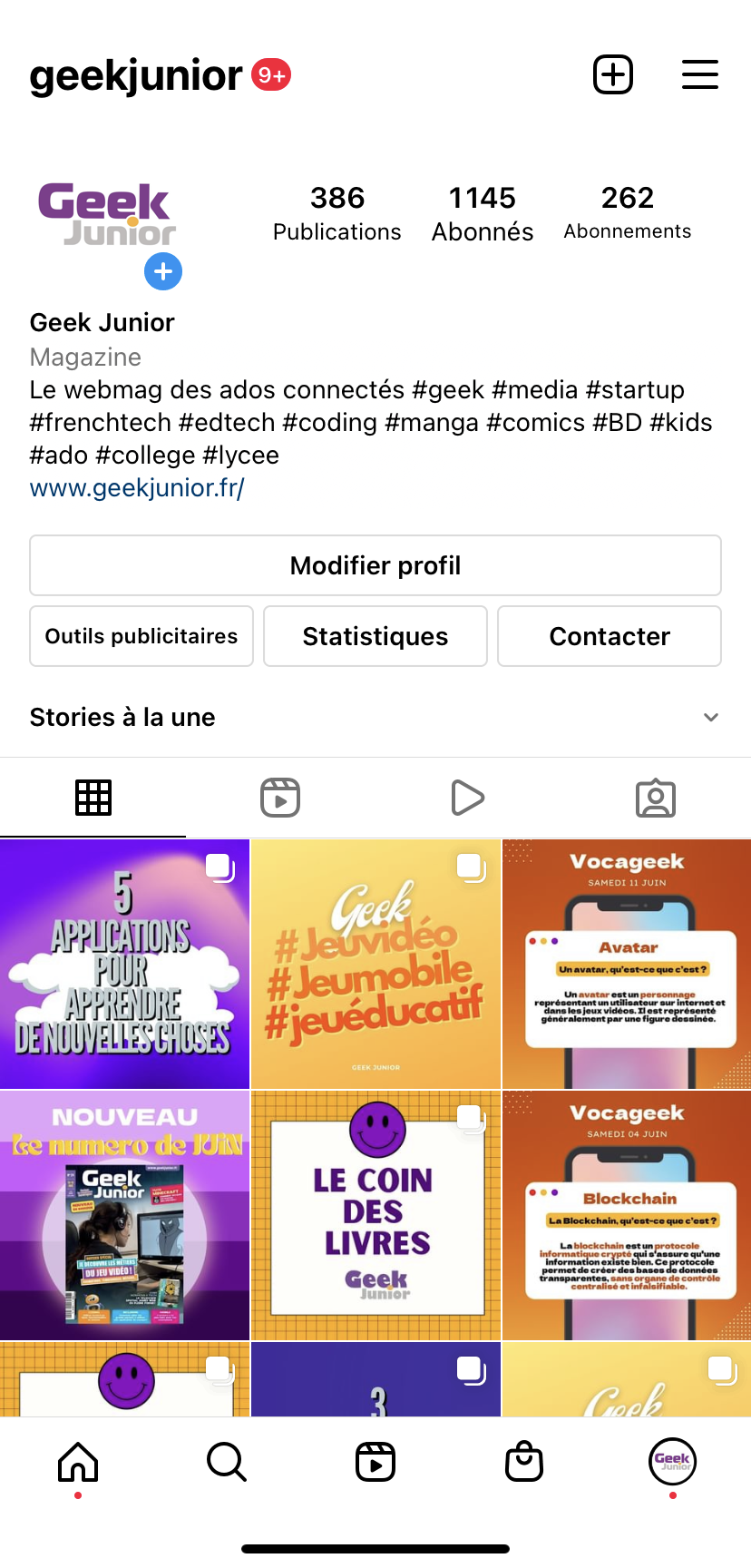Image resolution: width=751 pixels, height=1568 pixels.
Task: Tap the Contacter button
Action: (x=610, y=636)
